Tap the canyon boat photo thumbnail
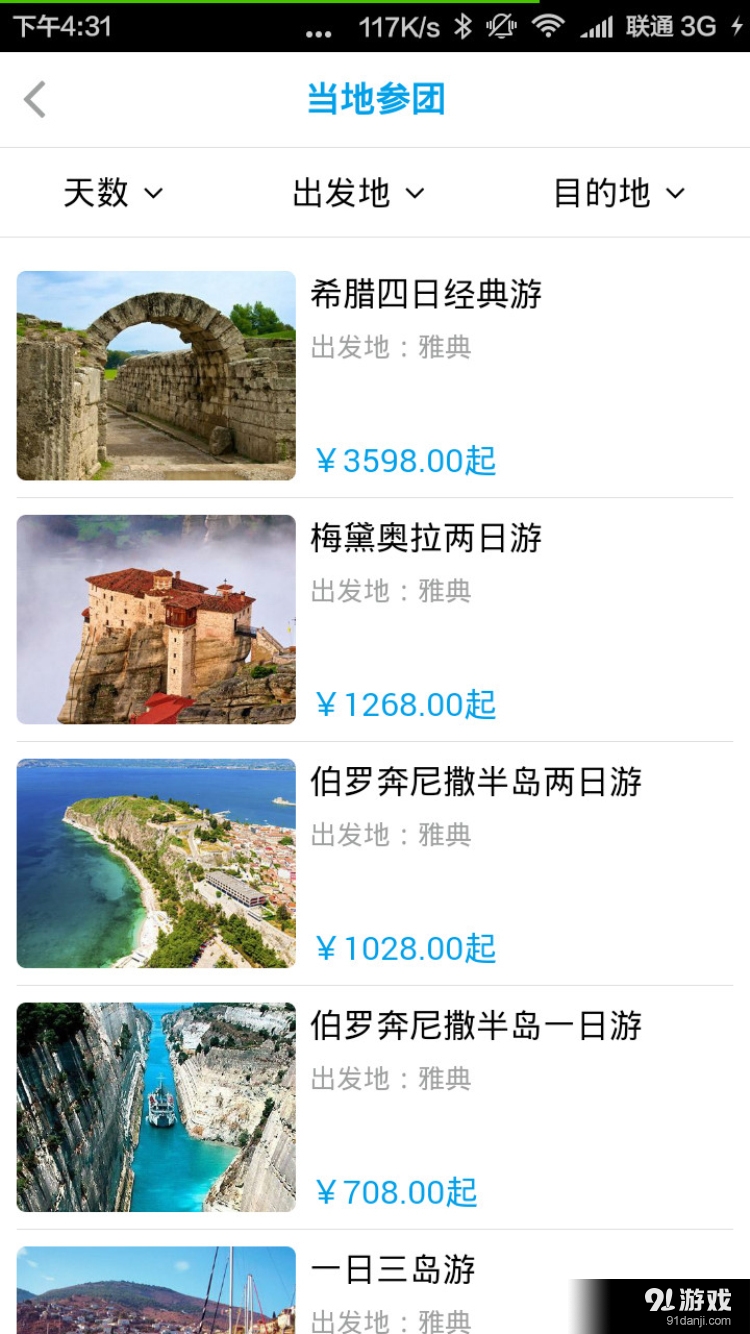 point(155,1107)
